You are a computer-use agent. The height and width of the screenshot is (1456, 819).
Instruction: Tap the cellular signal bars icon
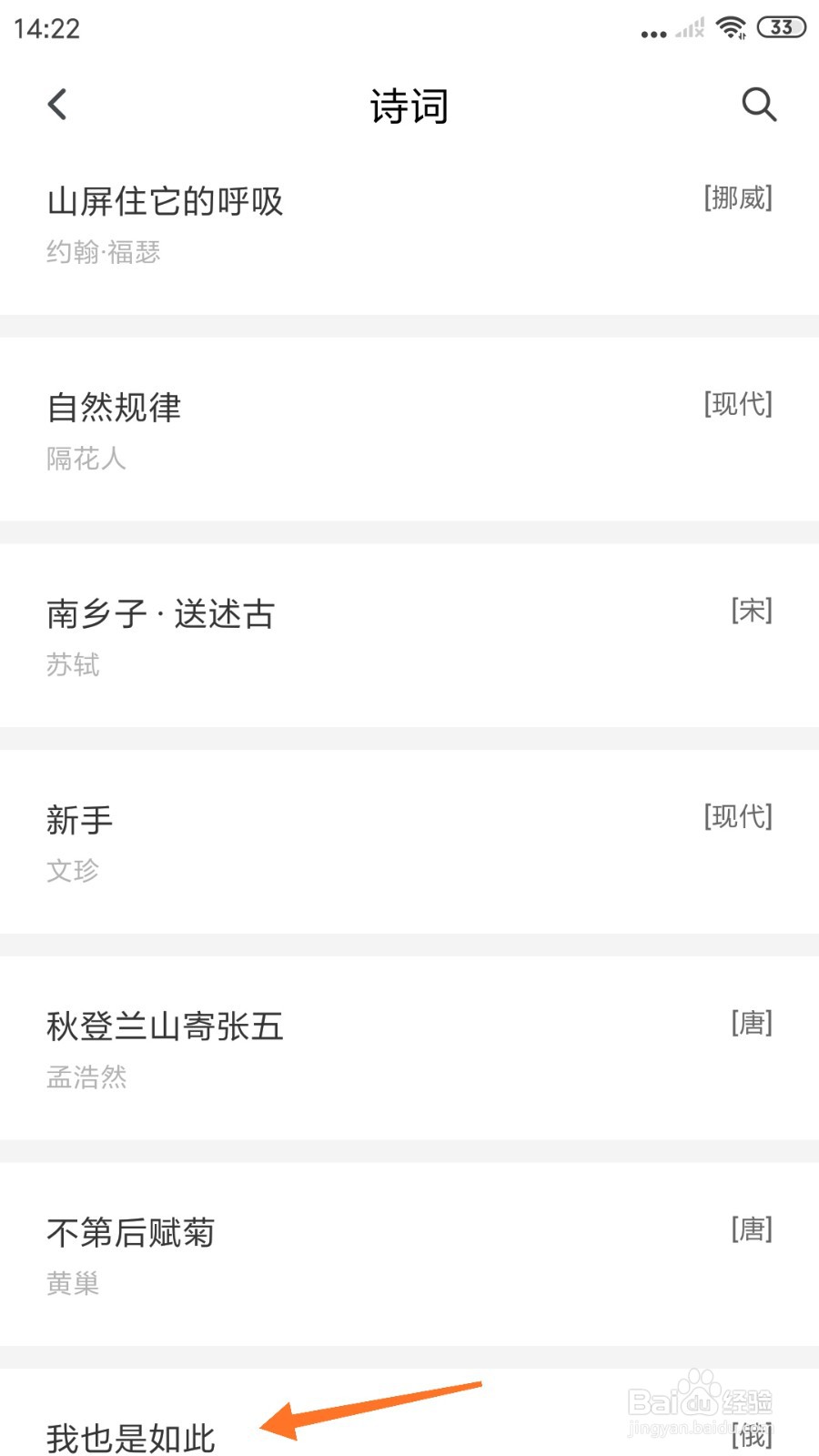[689, 28]
